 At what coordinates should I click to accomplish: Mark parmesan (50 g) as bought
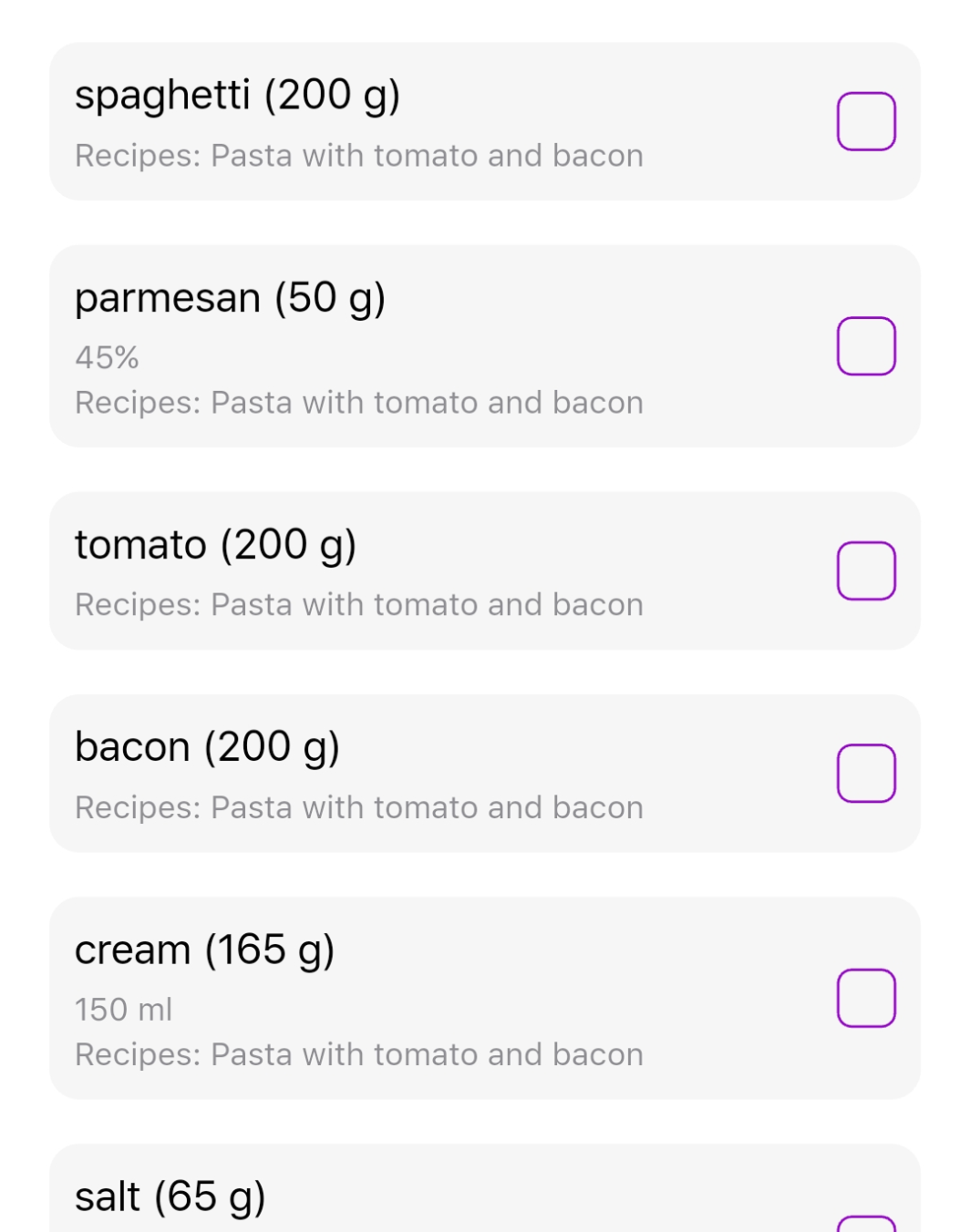(866, 346)
